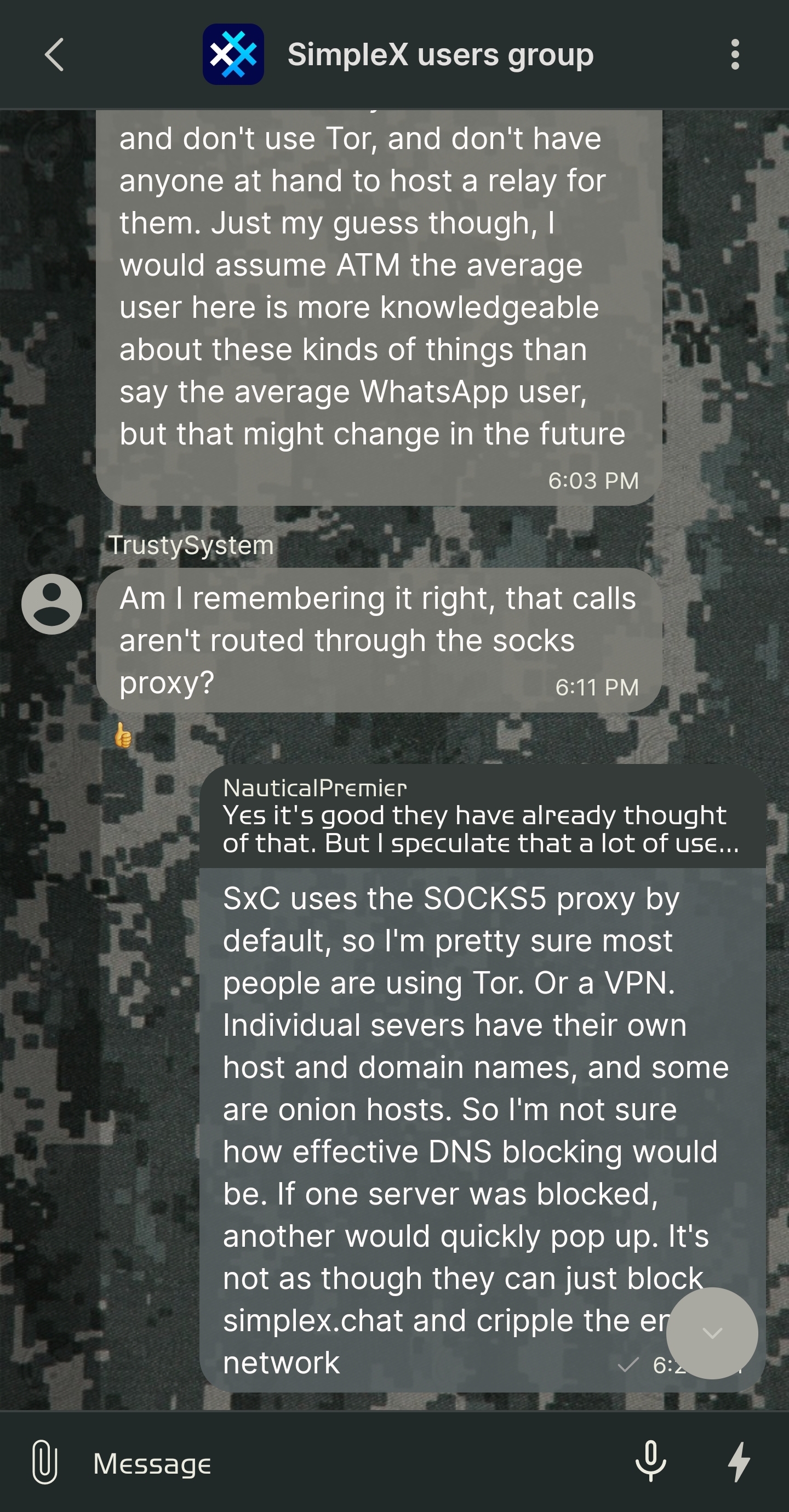Tap the lightning bolt icon
789x1512 pixels.
click(739, 1462)
